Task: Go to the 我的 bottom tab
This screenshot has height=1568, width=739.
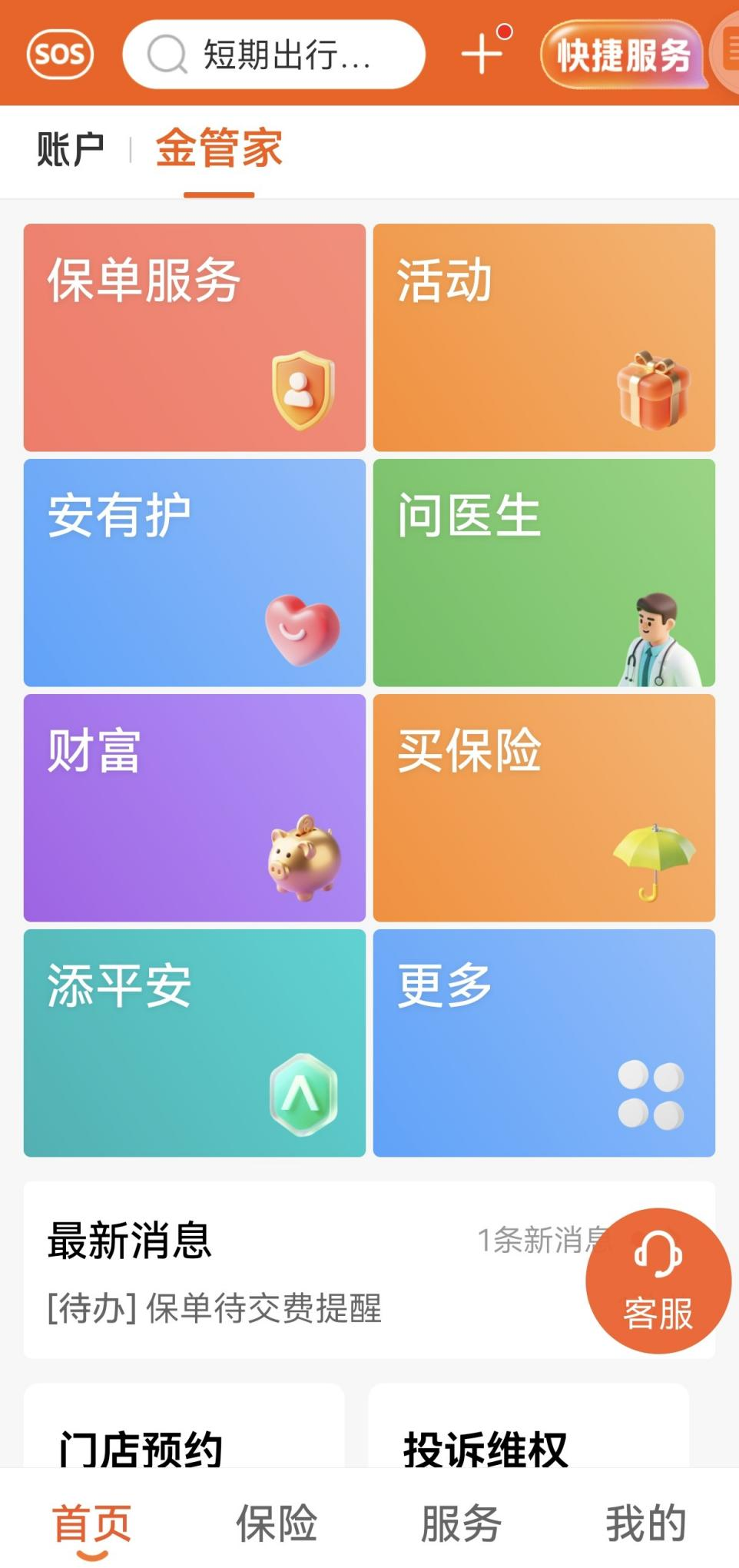Action: point(645,1523)
